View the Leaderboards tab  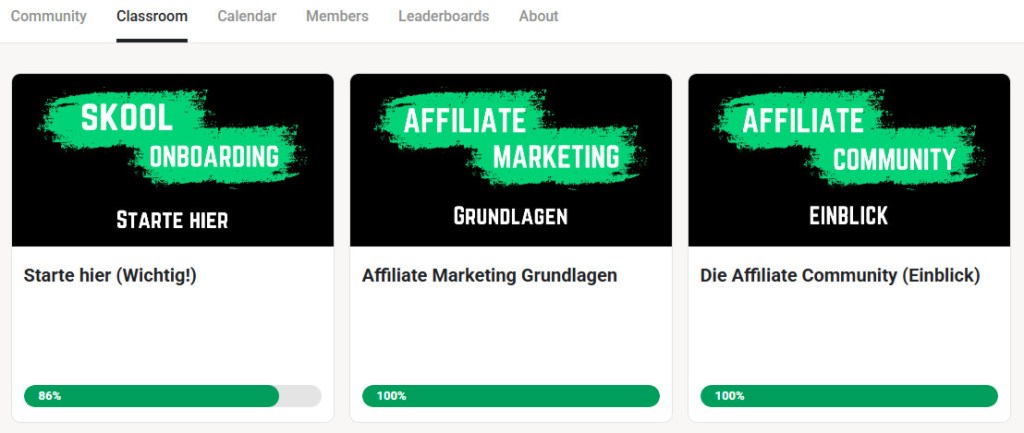pyautogui.click(x=443, y=16)
